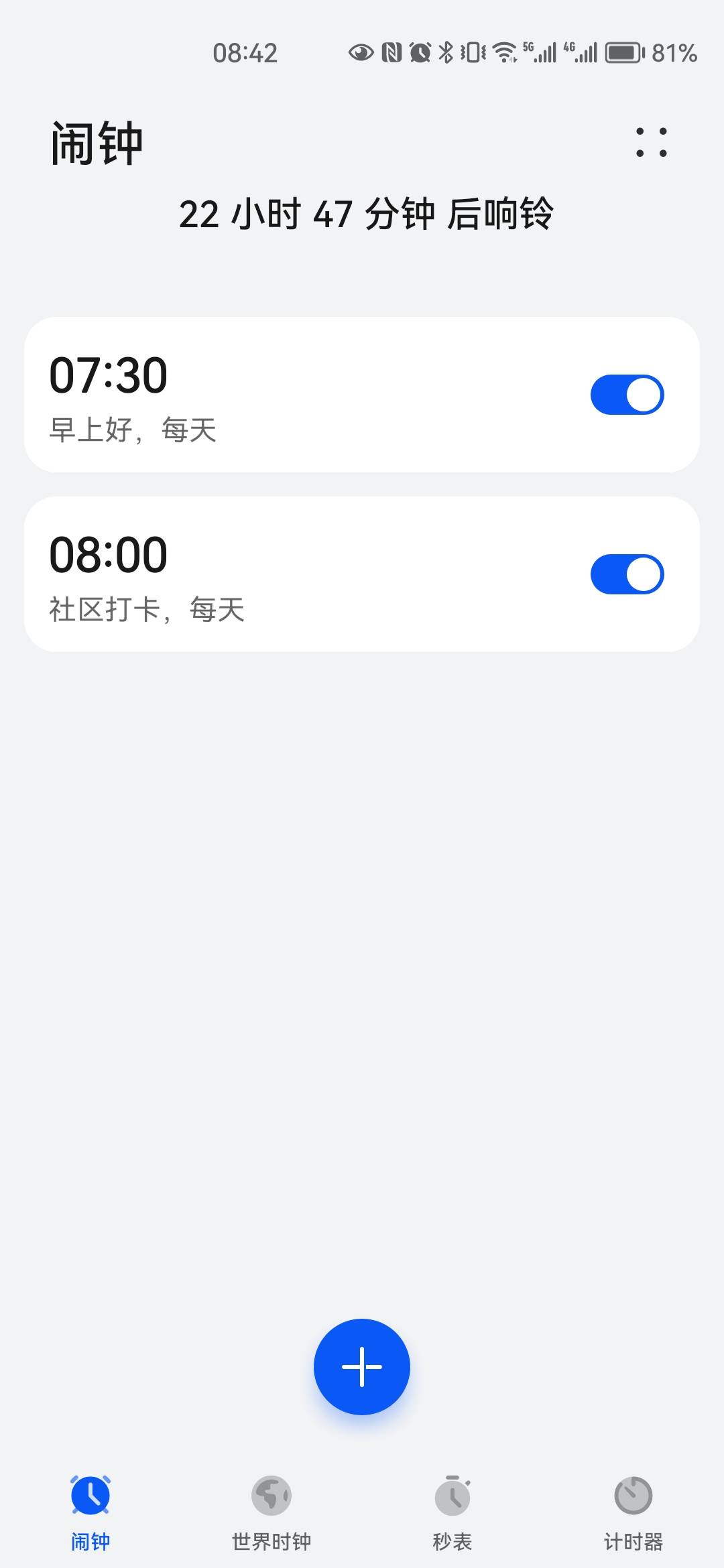Add a new alarm with plus button
724x1568 pixels.
[x=362, y=1366]
